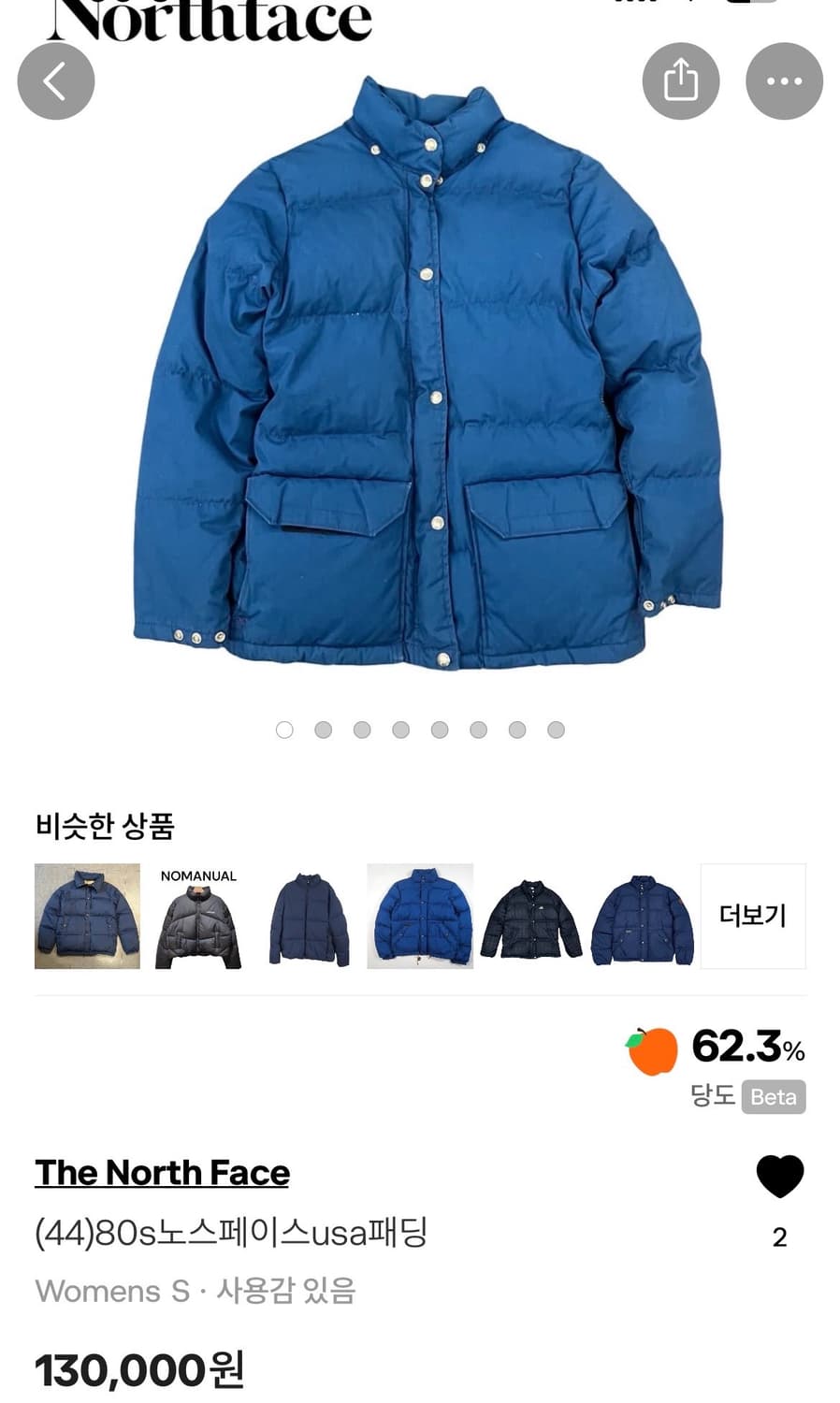The height and width of the screenshot is (1403, 840).
Task: Tap the Beta badge beside 당도
Action: click(x=772, y=1098)
